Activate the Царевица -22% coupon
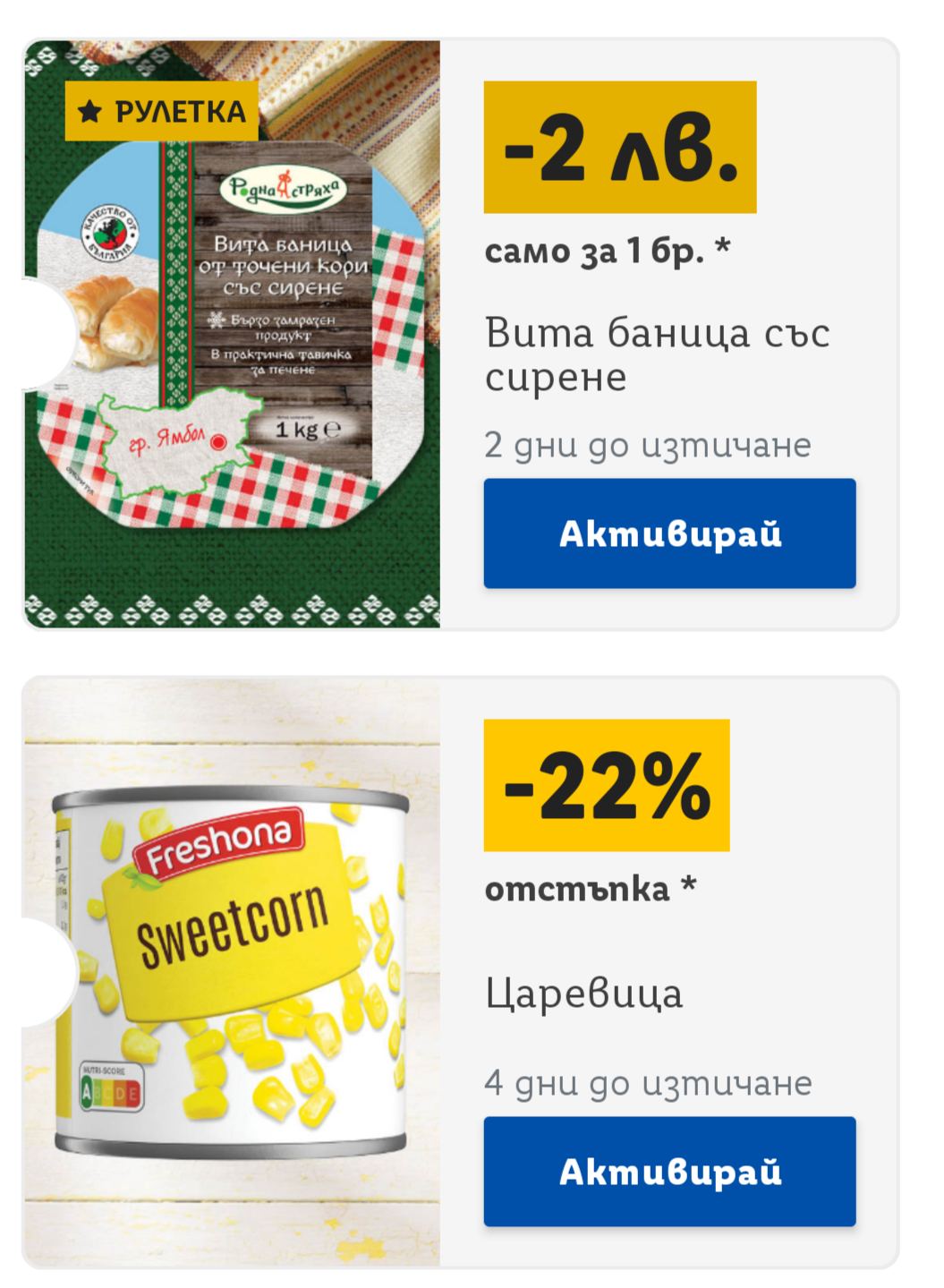 669,1171
